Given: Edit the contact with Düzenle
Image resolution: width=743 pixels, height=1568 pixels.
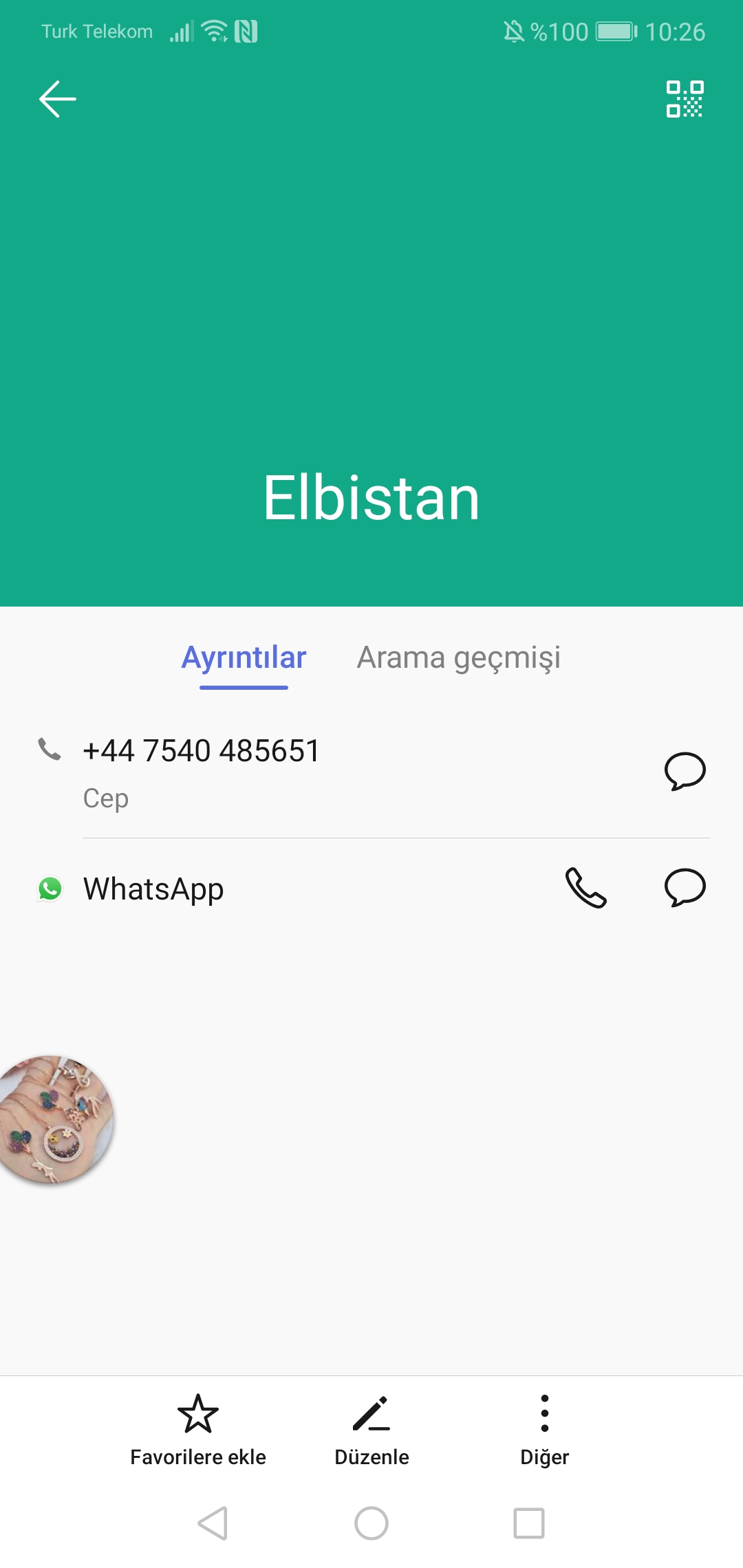Looking at the screenshot, I should [x=371, y=1430].
